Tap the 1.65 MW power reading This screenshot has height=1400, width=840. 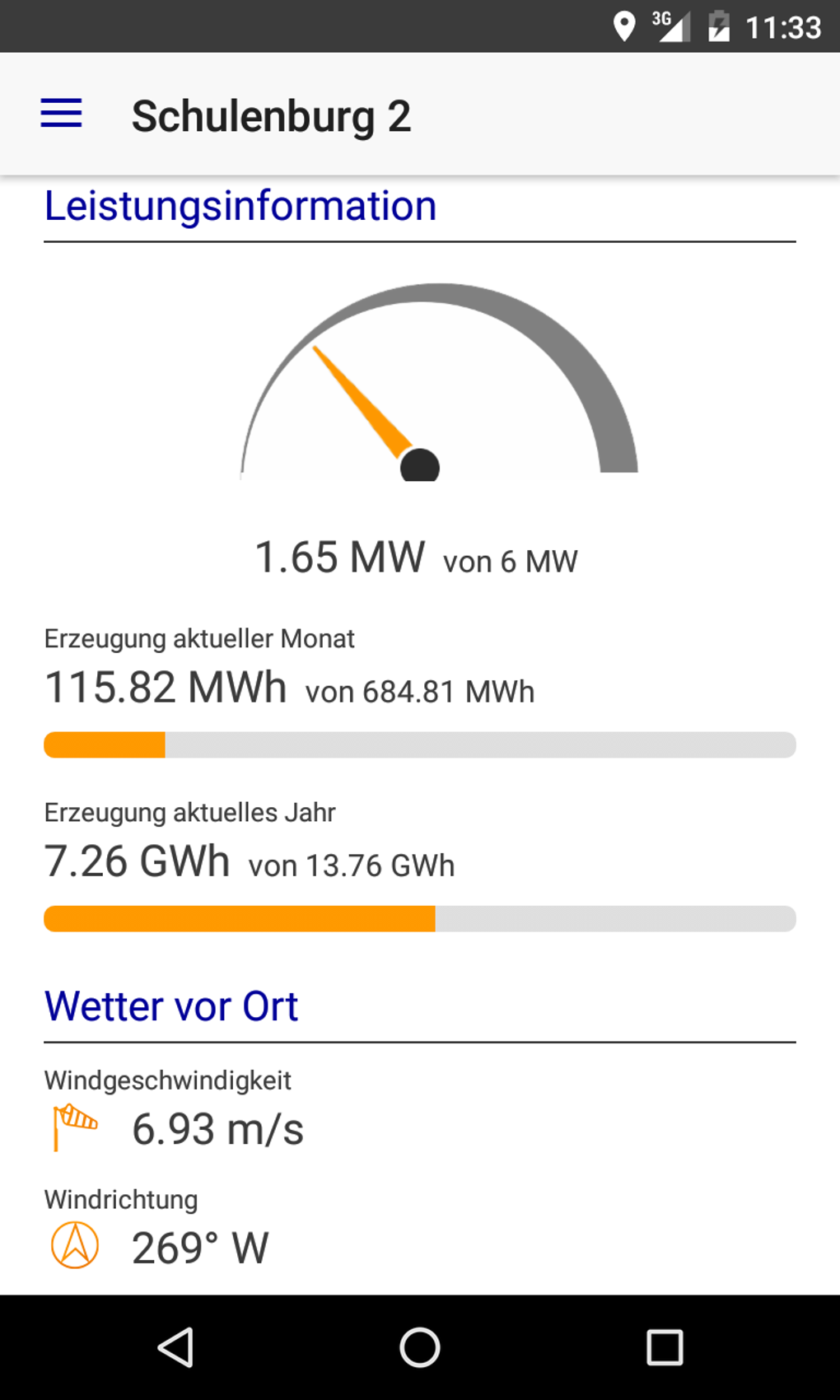pos(340,557)
